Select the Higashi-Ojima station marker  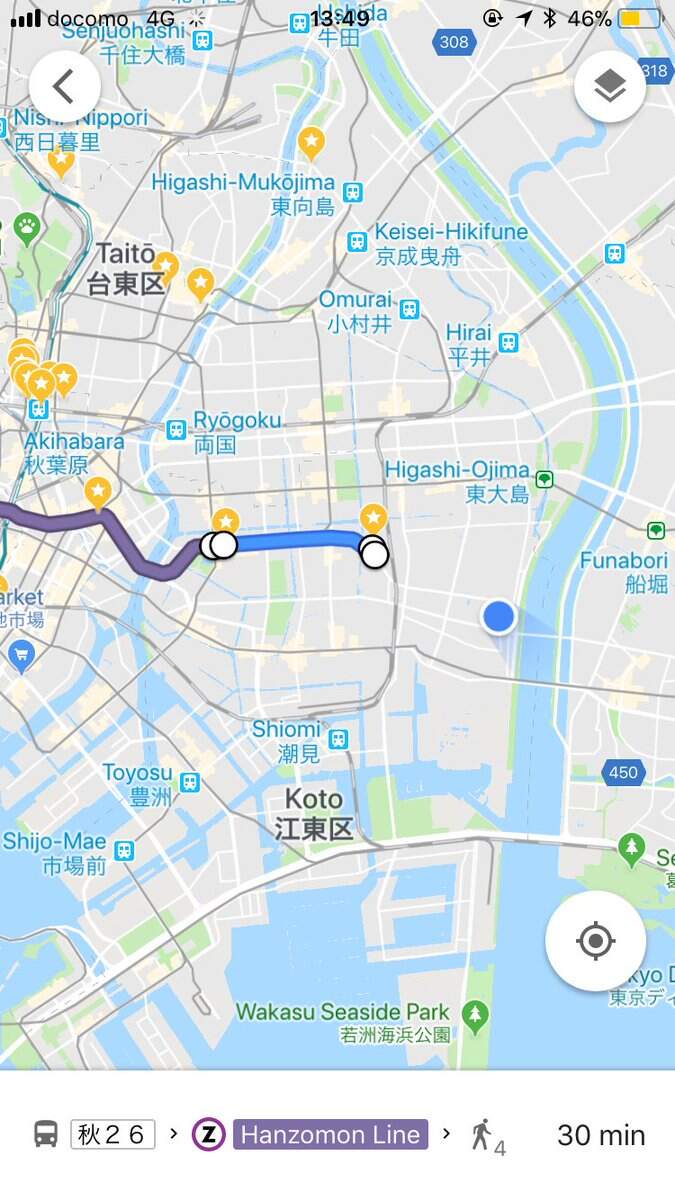pos(544,479)
